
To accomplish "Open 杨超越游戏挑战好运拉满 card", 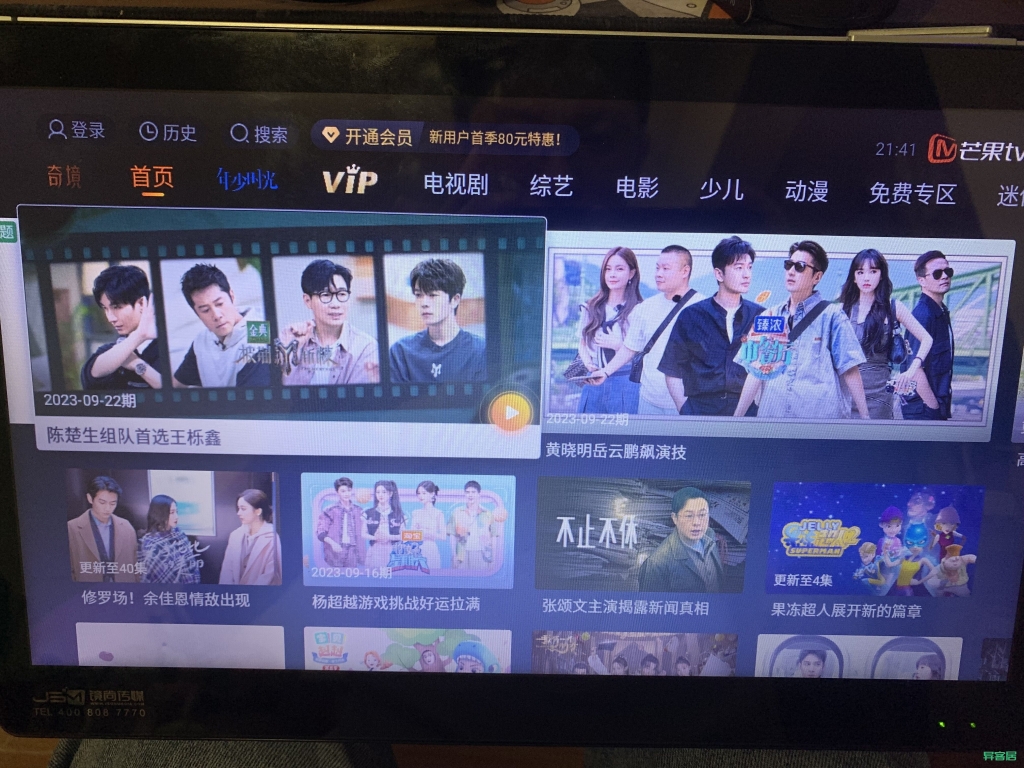I will point(408,540).
